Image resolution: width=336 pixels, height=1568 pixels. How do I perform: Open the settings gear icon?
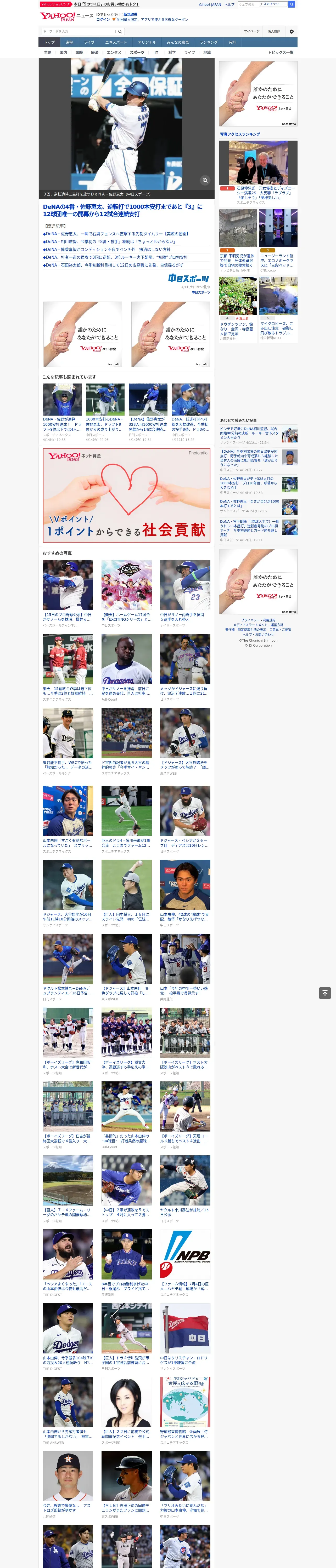tap(292, 31)
